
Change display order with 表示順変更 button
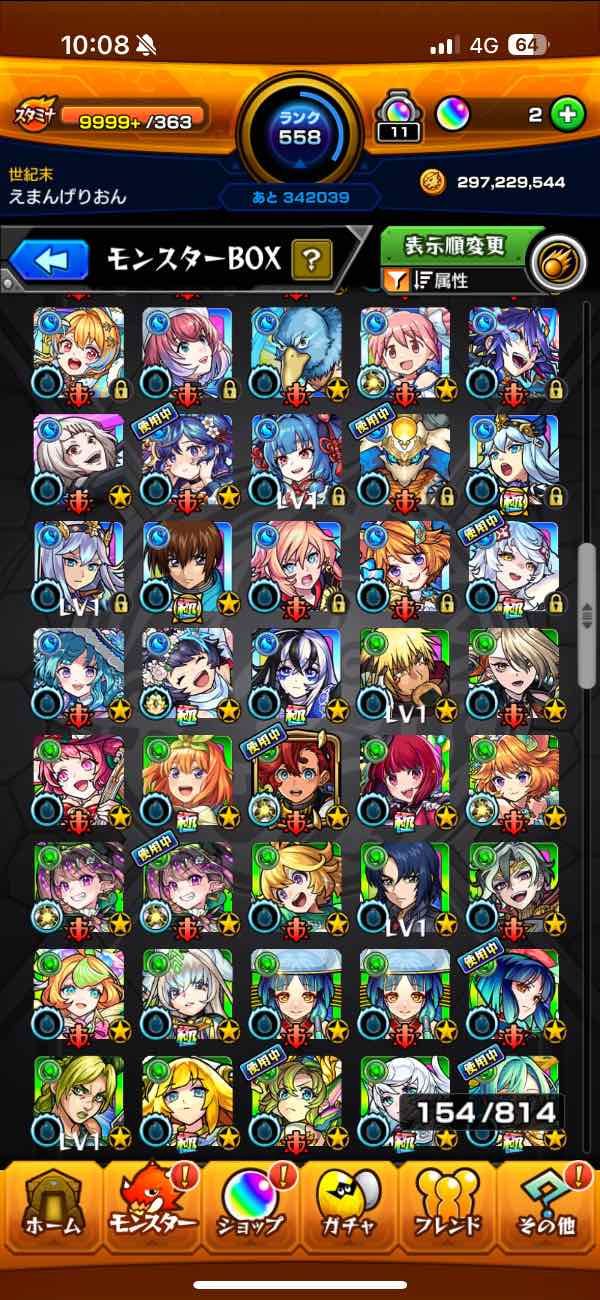point(454,245)
